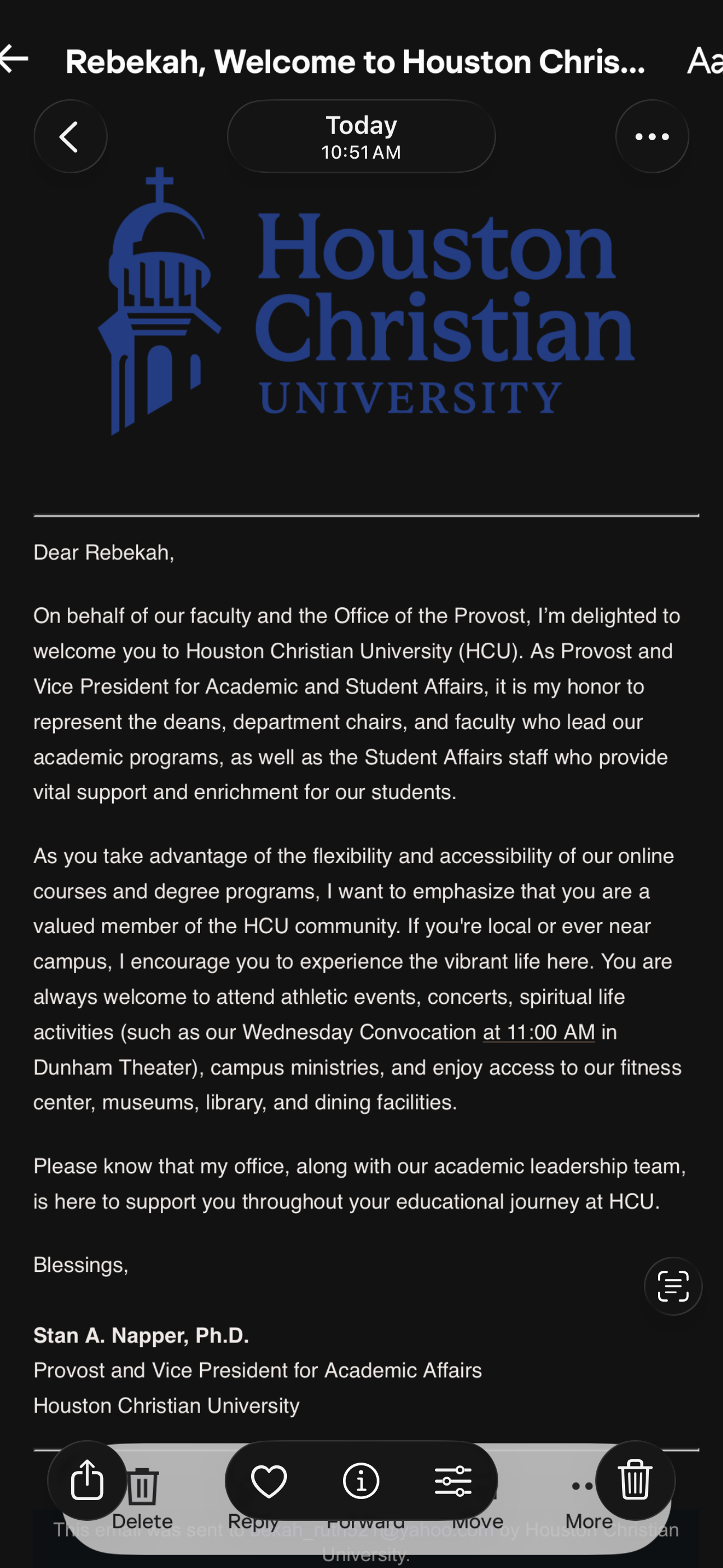Screen dimensions: 723x1568
Task: Show photo info details
Action: click(x=361, y=1481)
